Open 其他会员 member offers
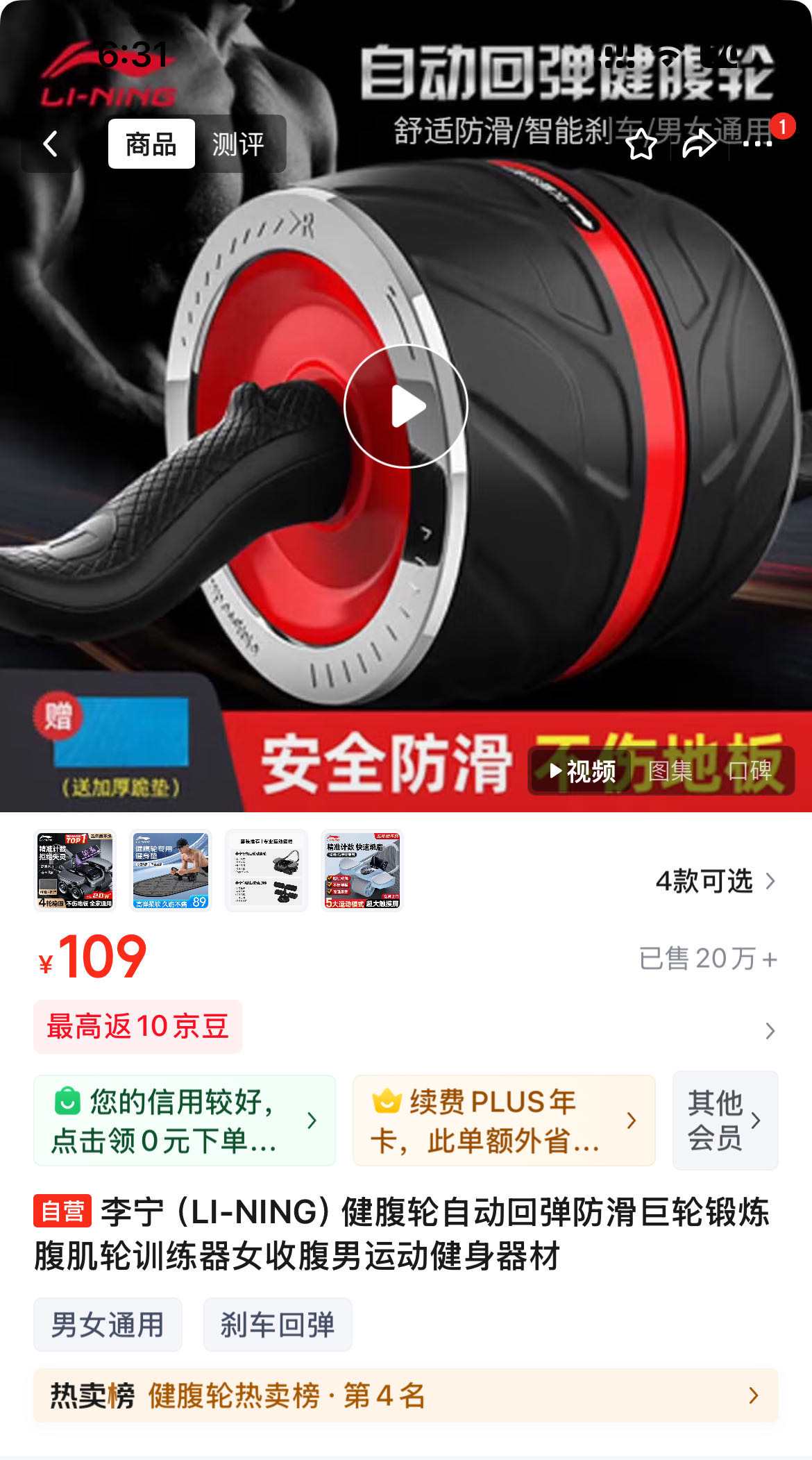Image resolution: width=812 pixels, height=1460 pixels. pos(725,1120)
